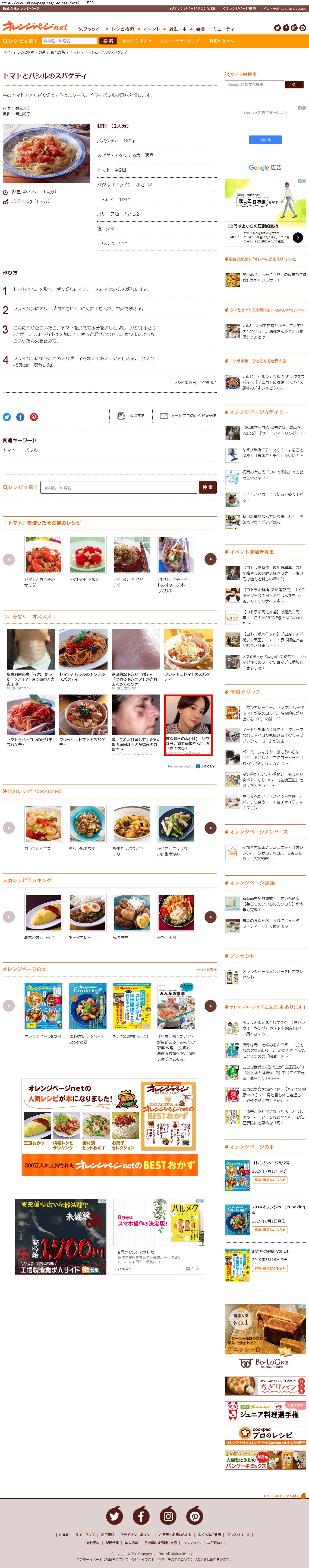309x1568 pixels.
Task: View the トマトのピクルス recipe
Action: click(84, 579)
